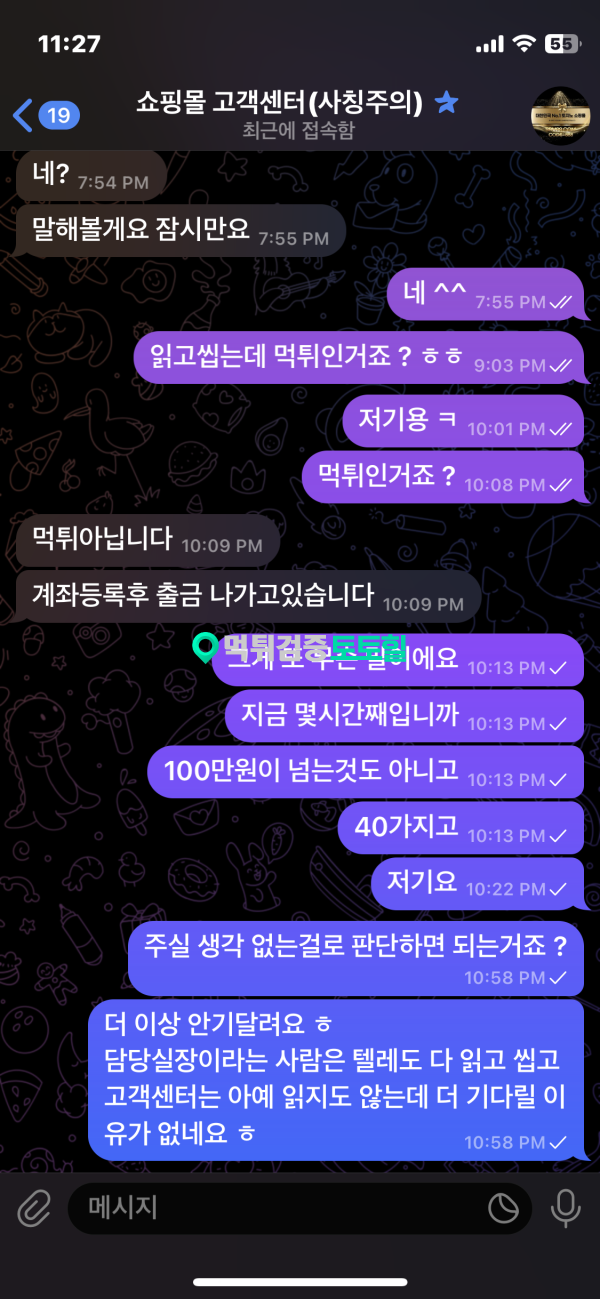Record a voice message with the microphone
This screenshot has width=600, height=1299.
pyautogui.click(x=565, y=1208)
